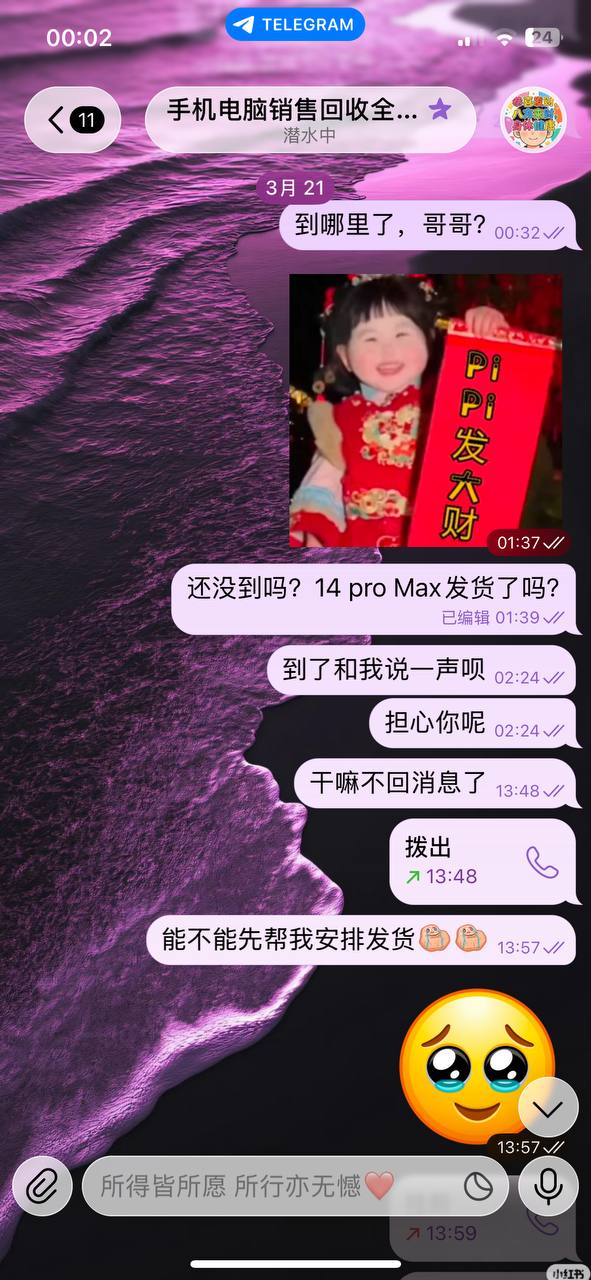Open the PiPi发大财 image message
Viewport: 591px width, 1280px height.
[426, 411]
